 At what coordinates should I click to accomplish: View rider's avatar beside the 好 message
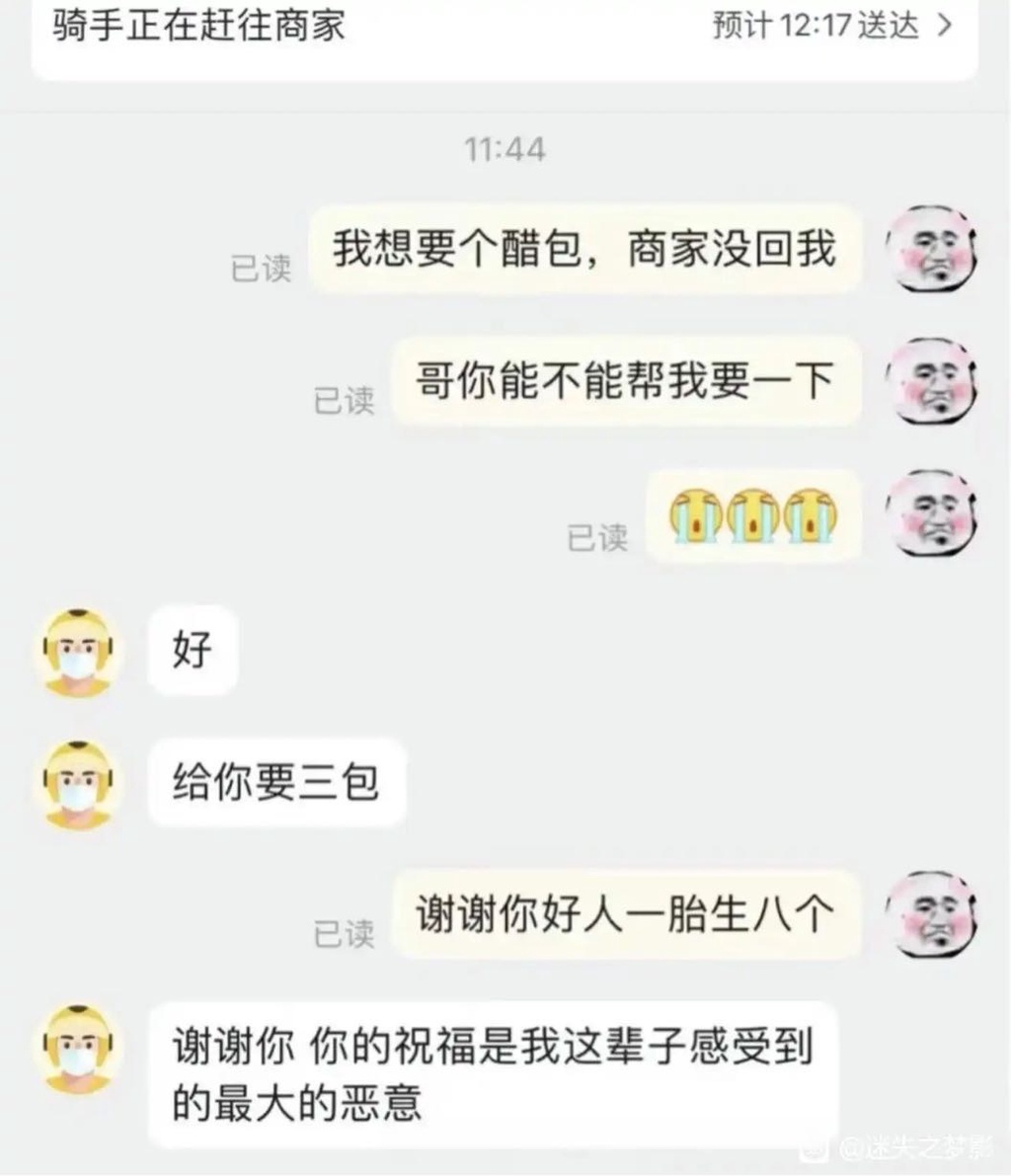click(78, 652)
